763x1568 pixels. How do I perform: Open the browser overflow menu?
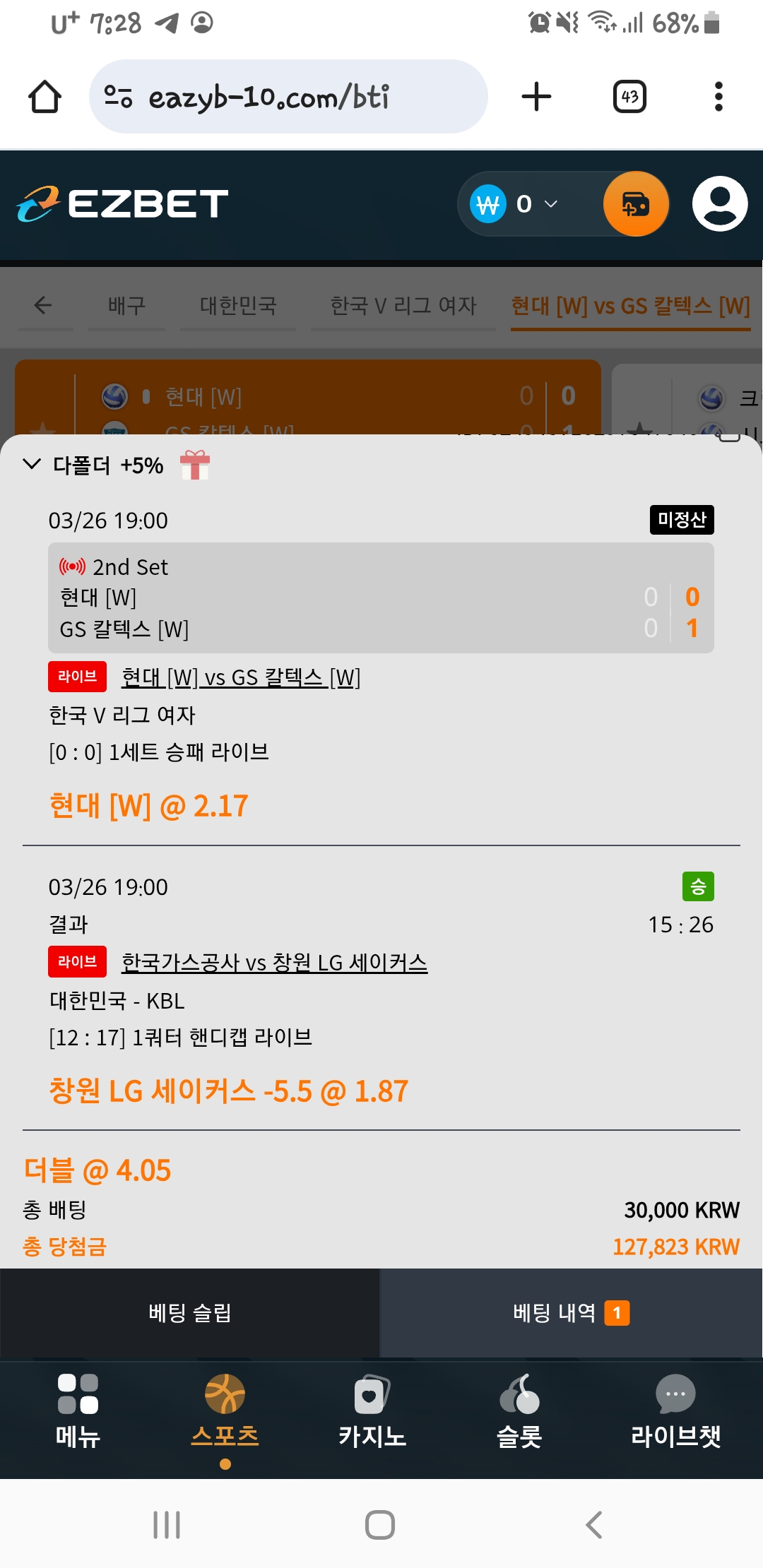tap(718, 97)
